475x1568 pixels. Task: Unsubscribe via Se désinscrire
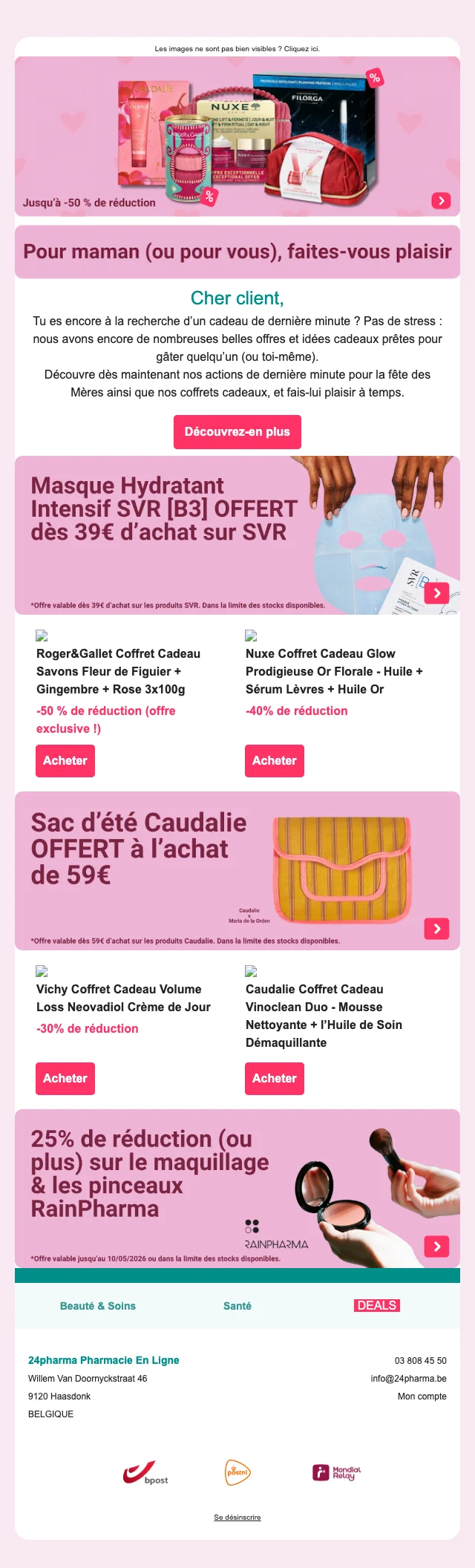click(237, 1518)
